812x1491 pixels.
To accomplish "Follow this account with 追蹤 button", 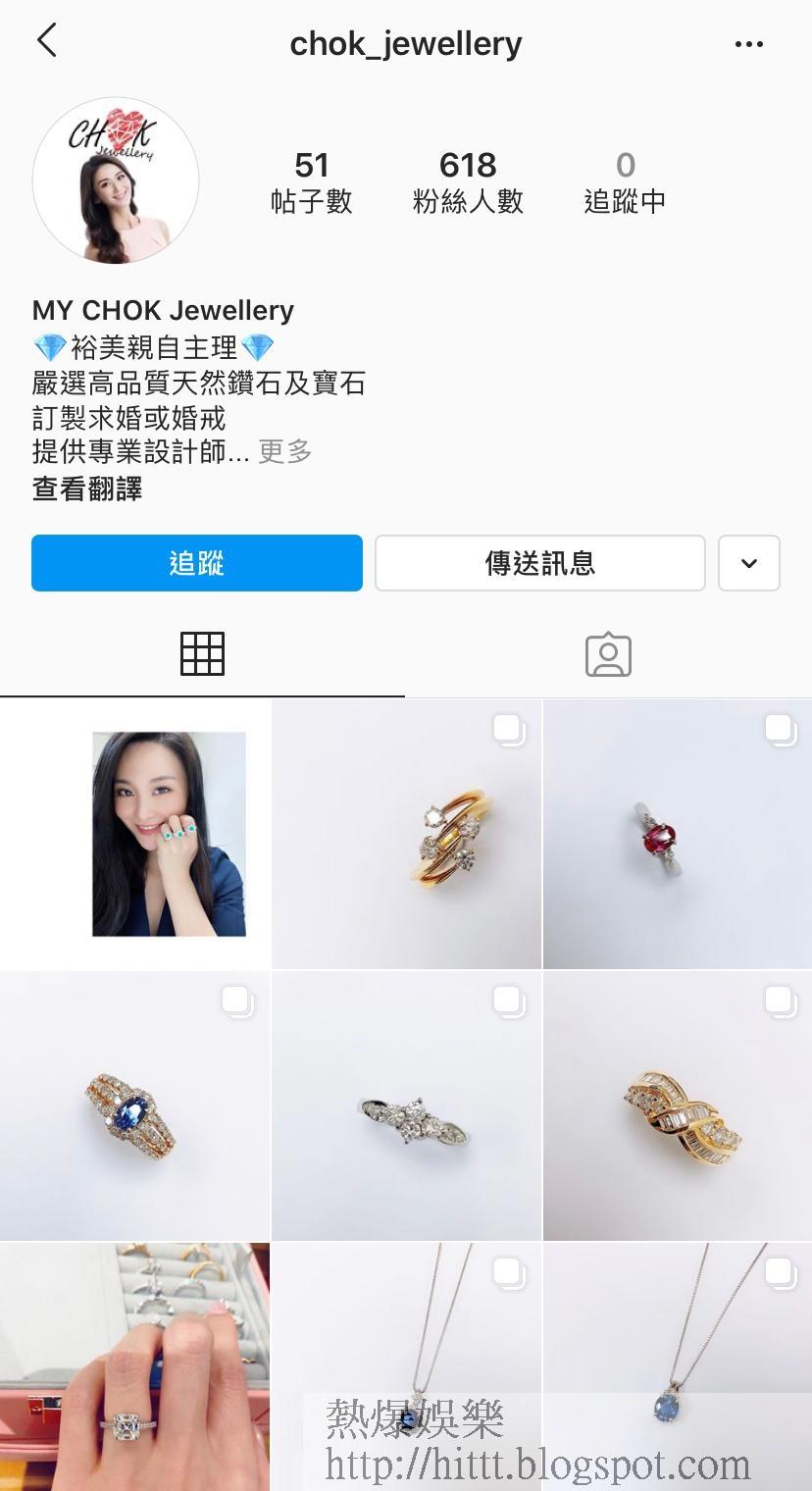I will tap(197, 563).
